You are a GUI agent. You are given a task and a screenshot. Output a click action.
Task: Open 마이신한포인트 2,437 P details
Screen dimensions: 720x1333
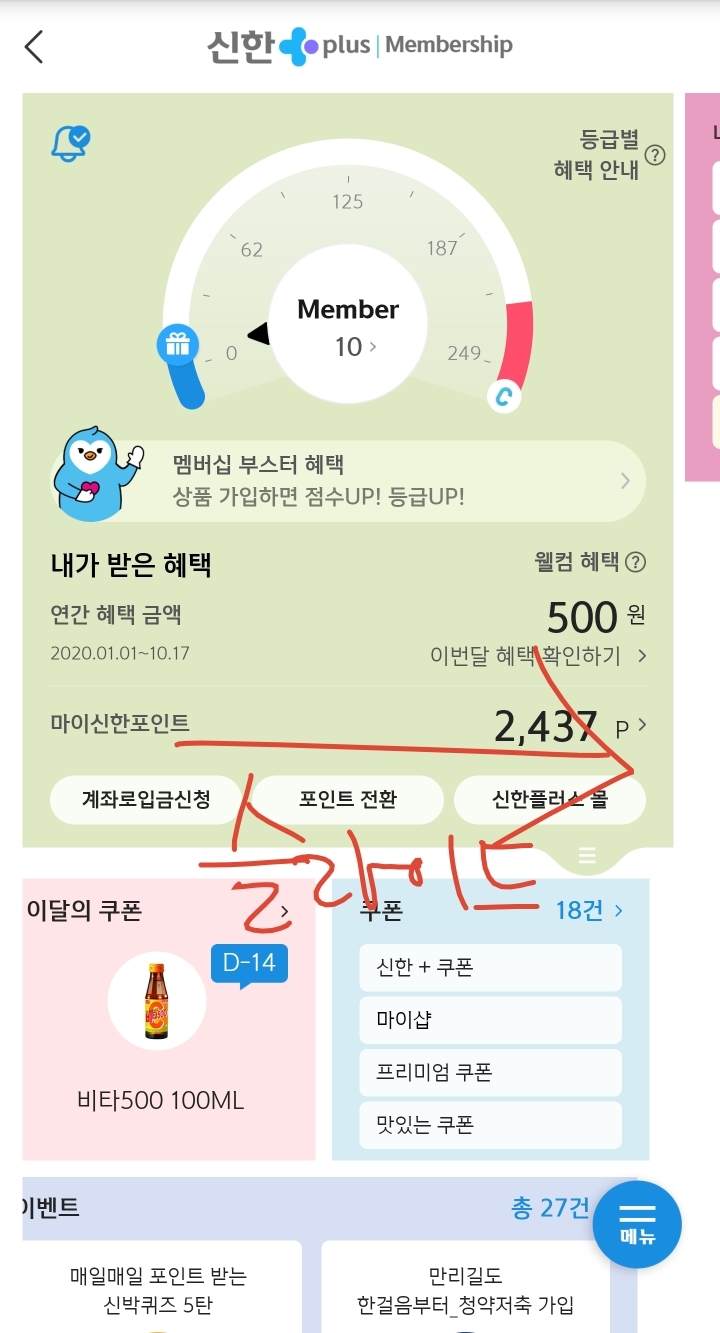click(x=348, y=725)
